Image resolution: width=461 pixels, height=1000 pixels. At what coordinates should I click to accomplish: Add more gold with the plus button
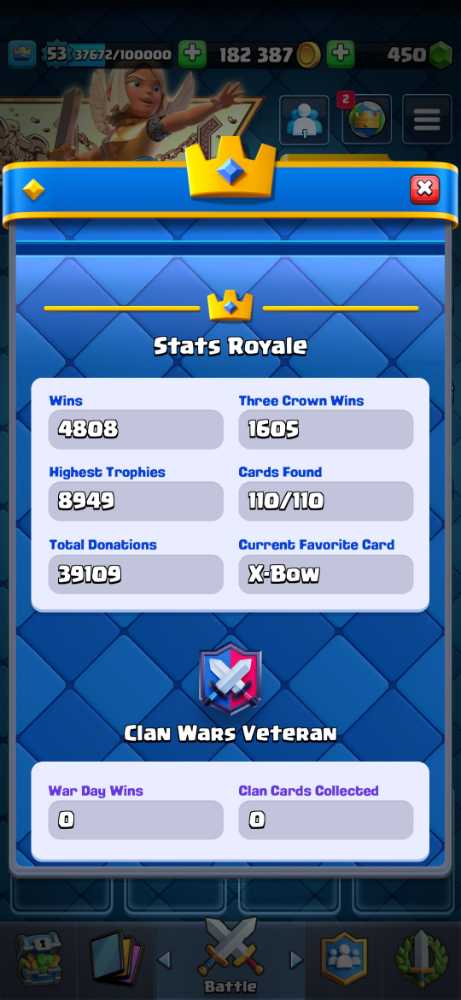tap(340, 55)
